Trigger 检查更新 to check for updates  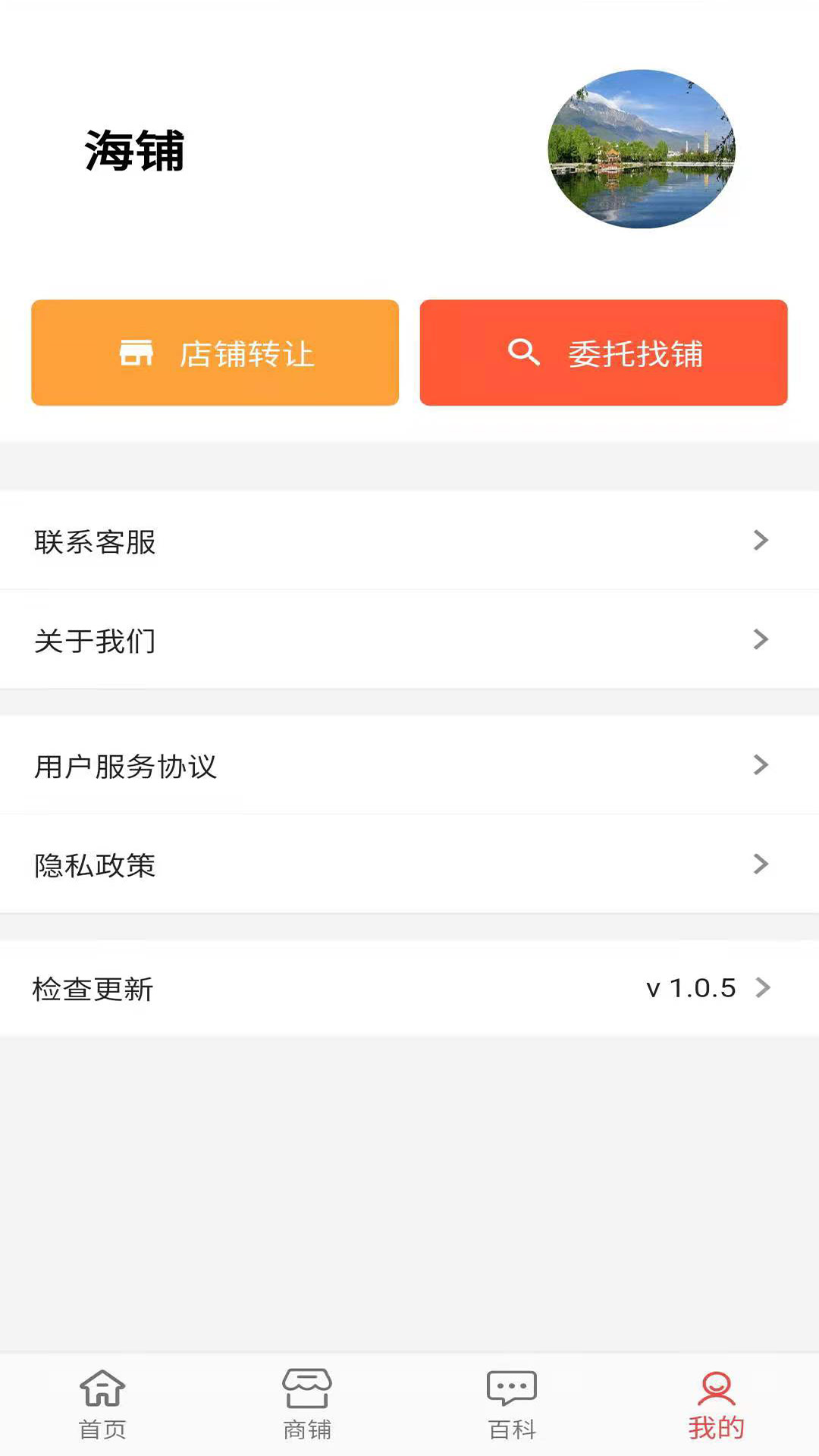click(93, 989)
